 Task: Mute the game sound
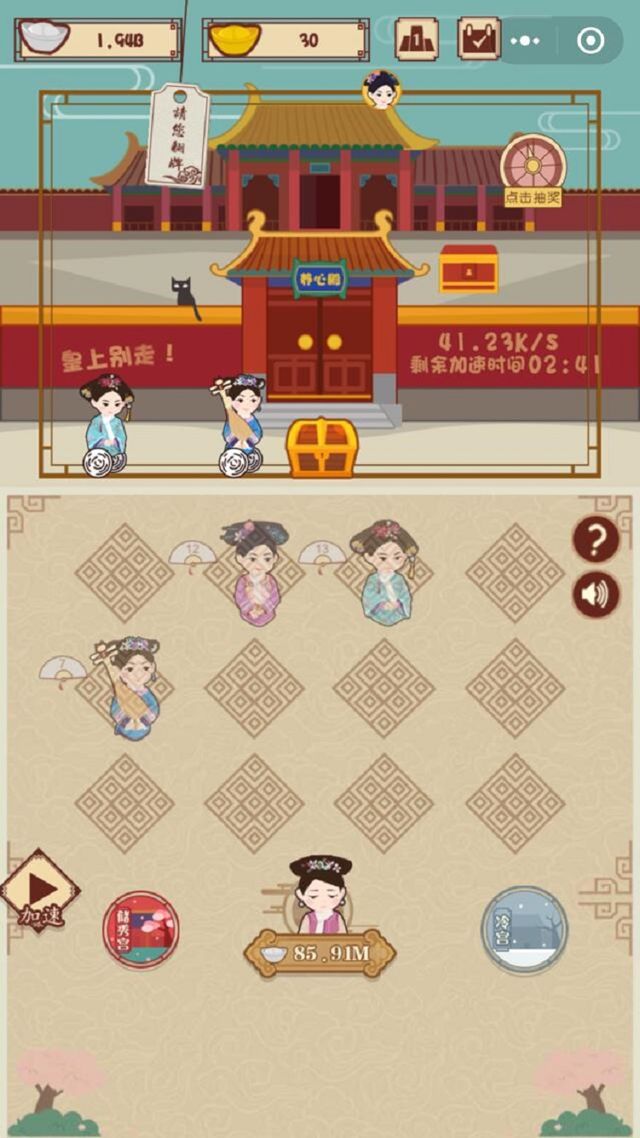point(595,594)
